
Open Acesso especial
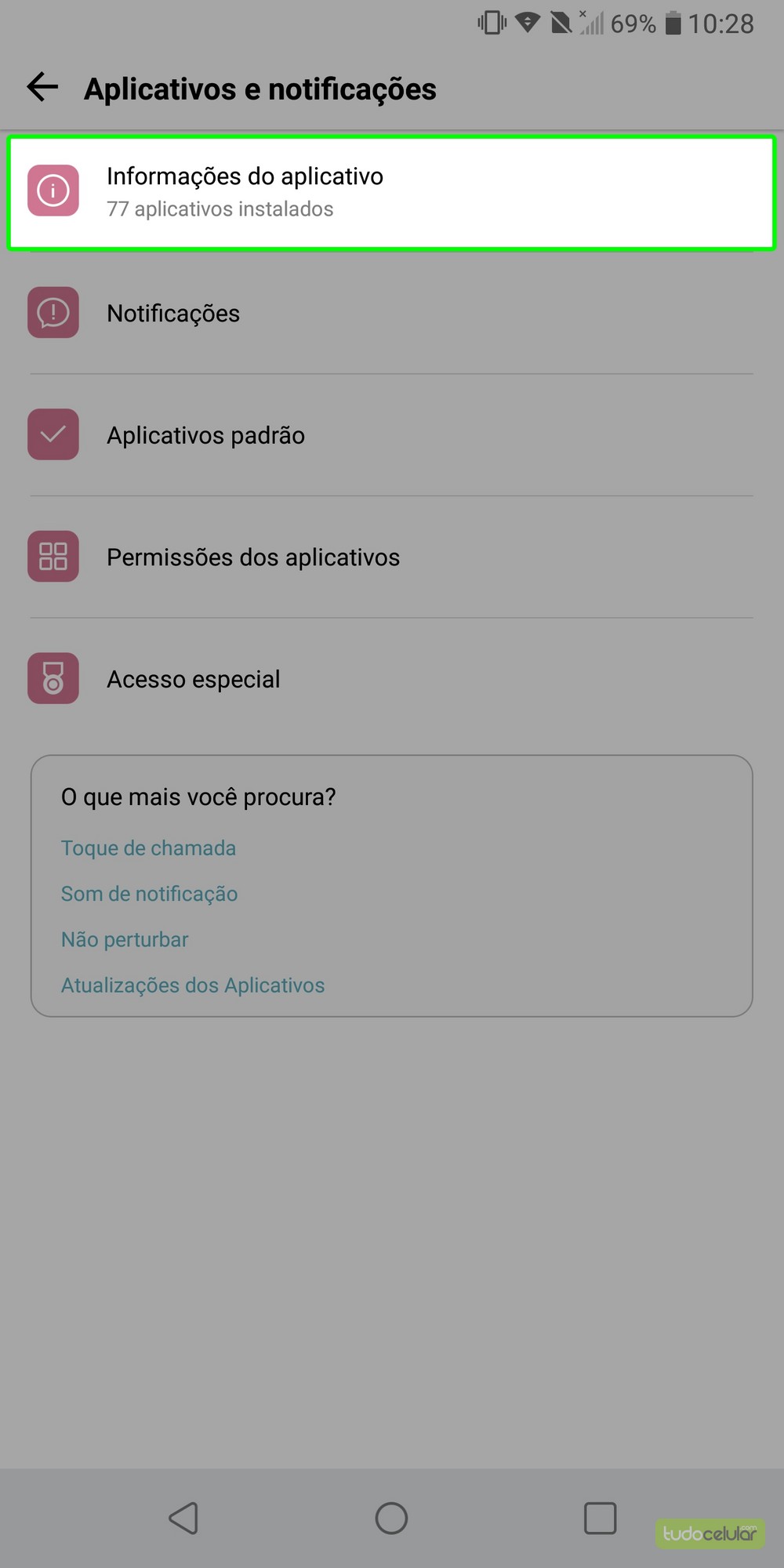(x=390, y=679)
